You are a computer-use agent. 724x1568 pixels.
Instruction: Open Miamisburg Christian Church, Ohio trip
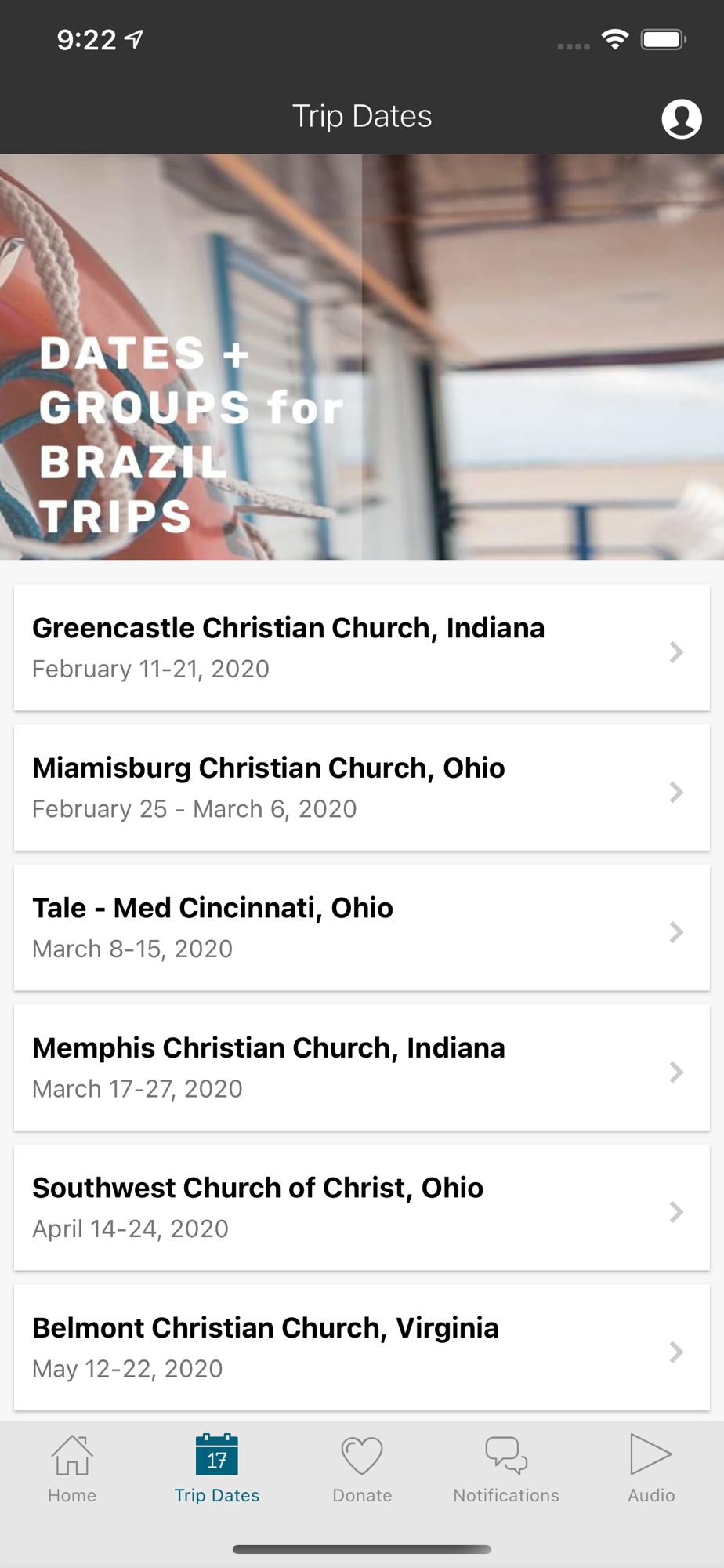pyautogui.click(x=362, y=787)
